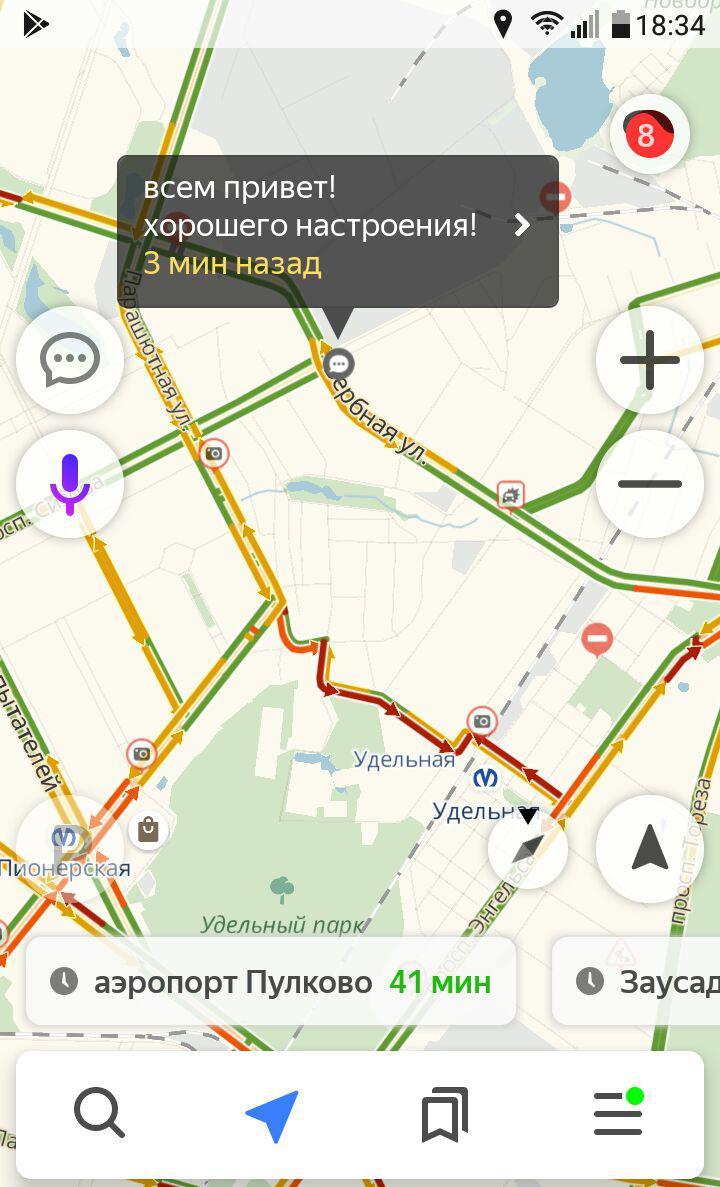Zoom out with the minus button
The image size is (720, 1187).
tap(650, 484)
